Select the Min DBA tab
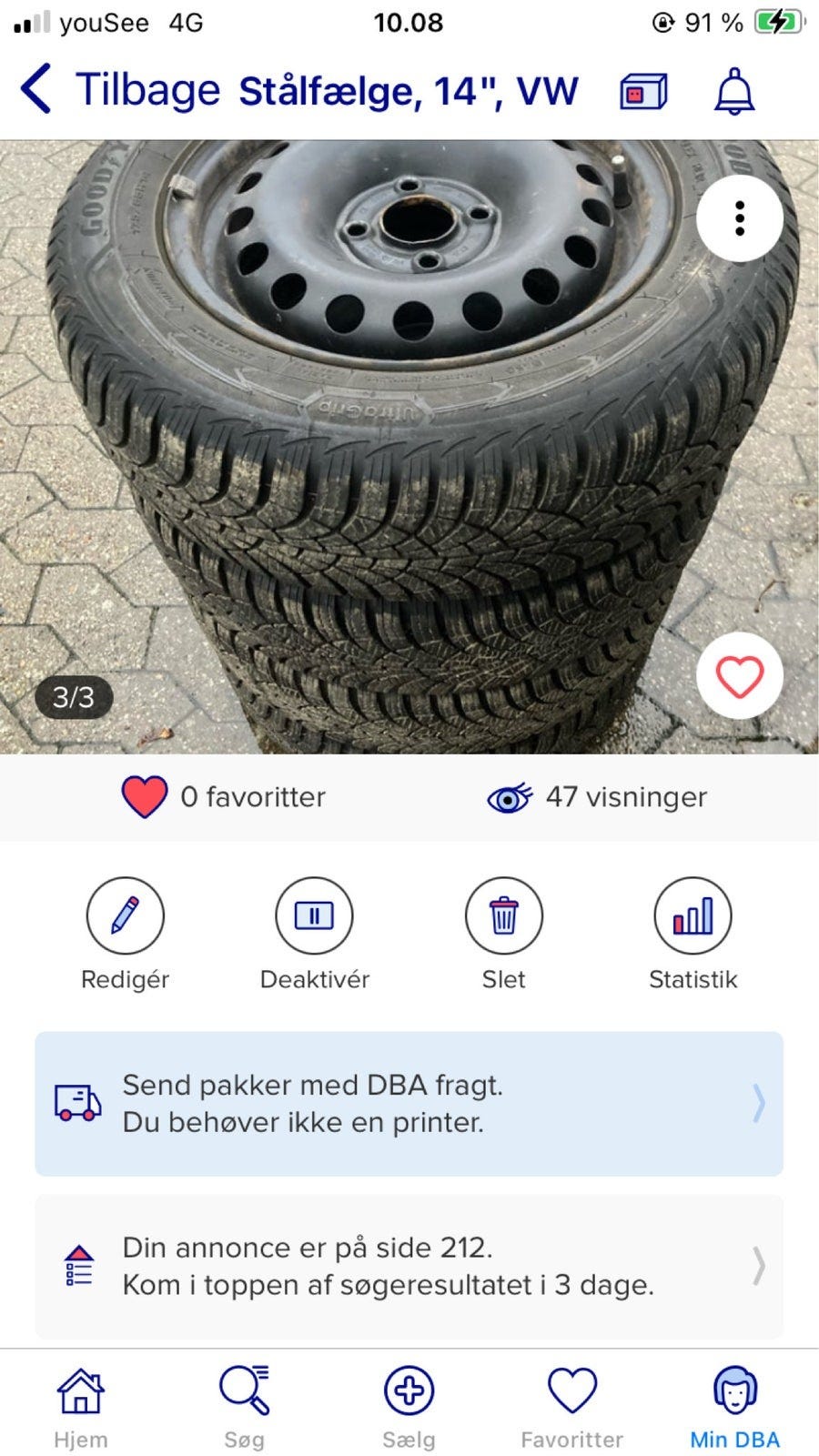819x1456 pixels. tap(734, 1406)
